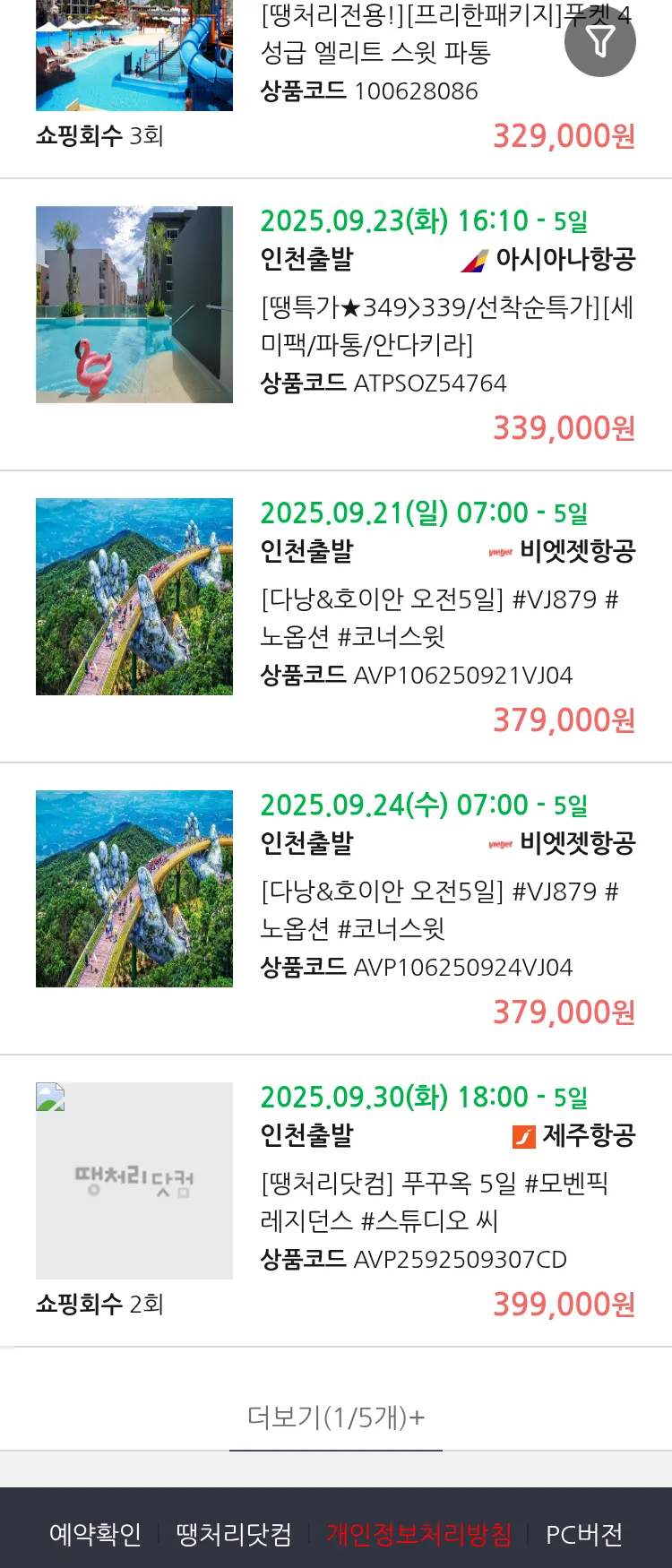
Task: Open the 제주항공 푸꾸옥 5일 package
Action: 446,1202
